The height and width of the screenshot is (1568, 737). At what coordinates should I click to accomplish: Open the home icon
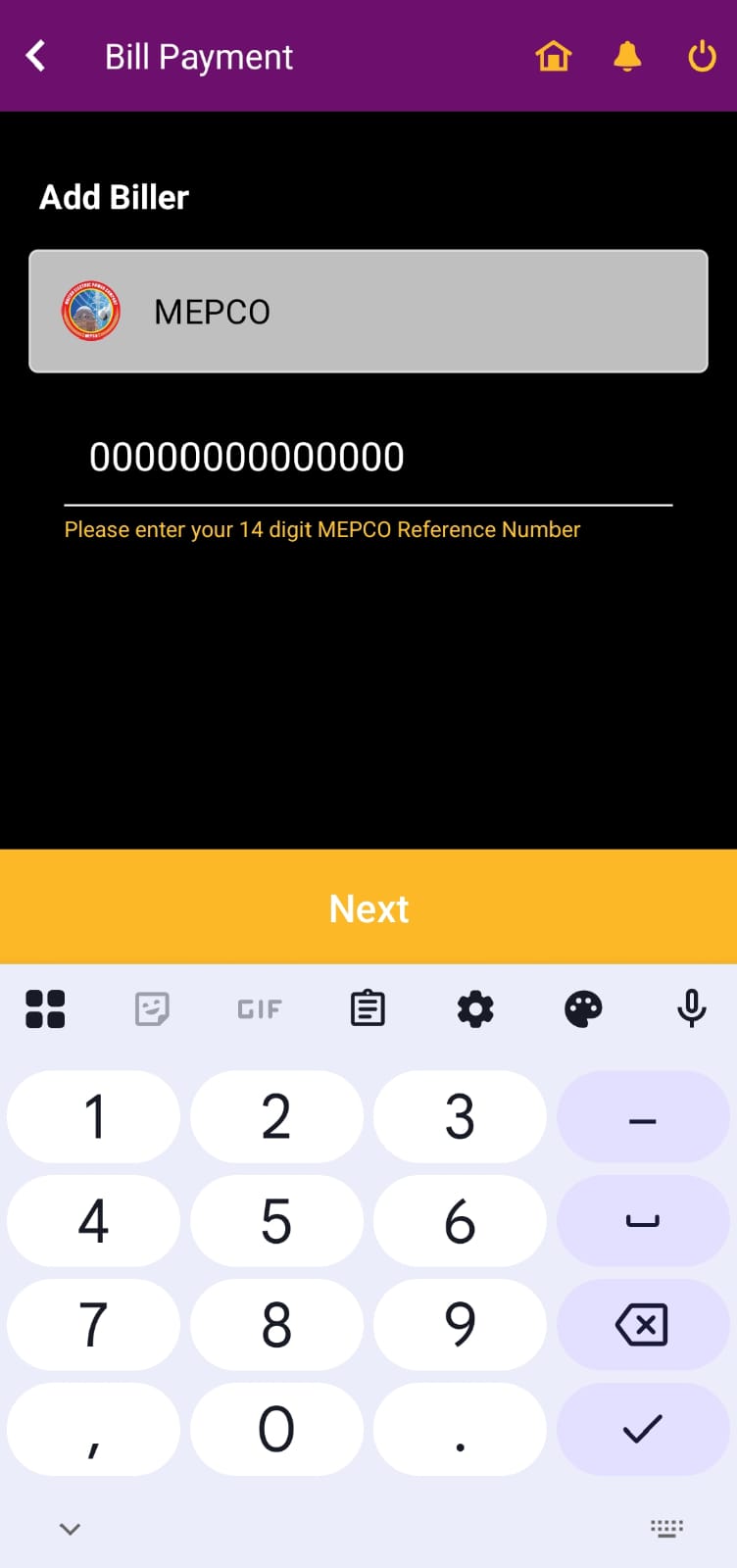pyautogui.click(x=554, y=56)
